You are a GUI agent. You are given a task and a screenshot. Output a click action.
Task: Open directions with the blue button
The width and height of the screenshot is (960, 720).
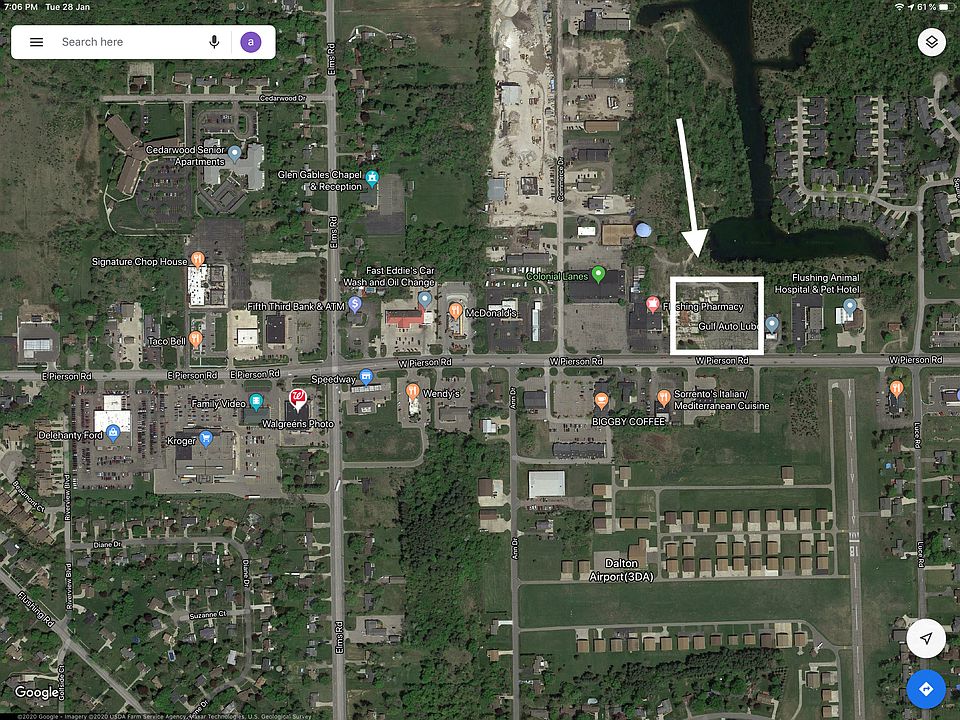point(926,689)
